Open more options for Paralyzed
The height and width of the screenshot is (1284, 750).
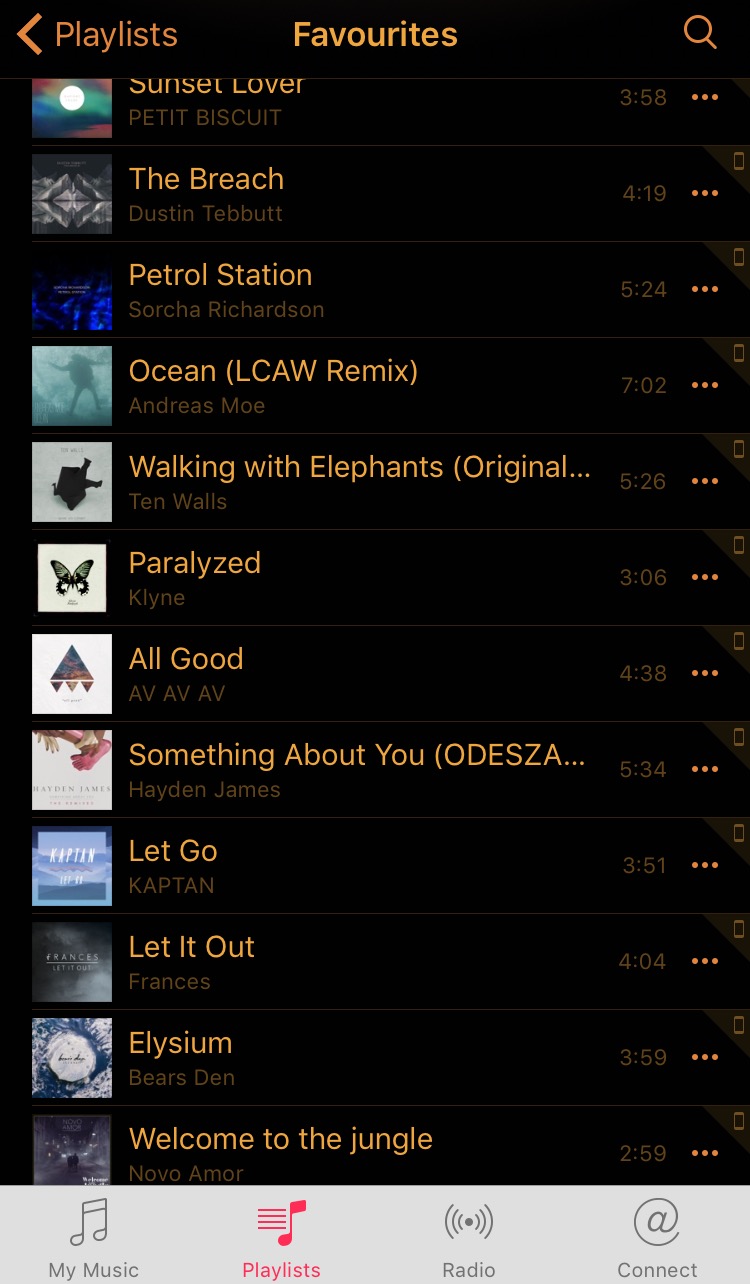(x=705, y=578)
